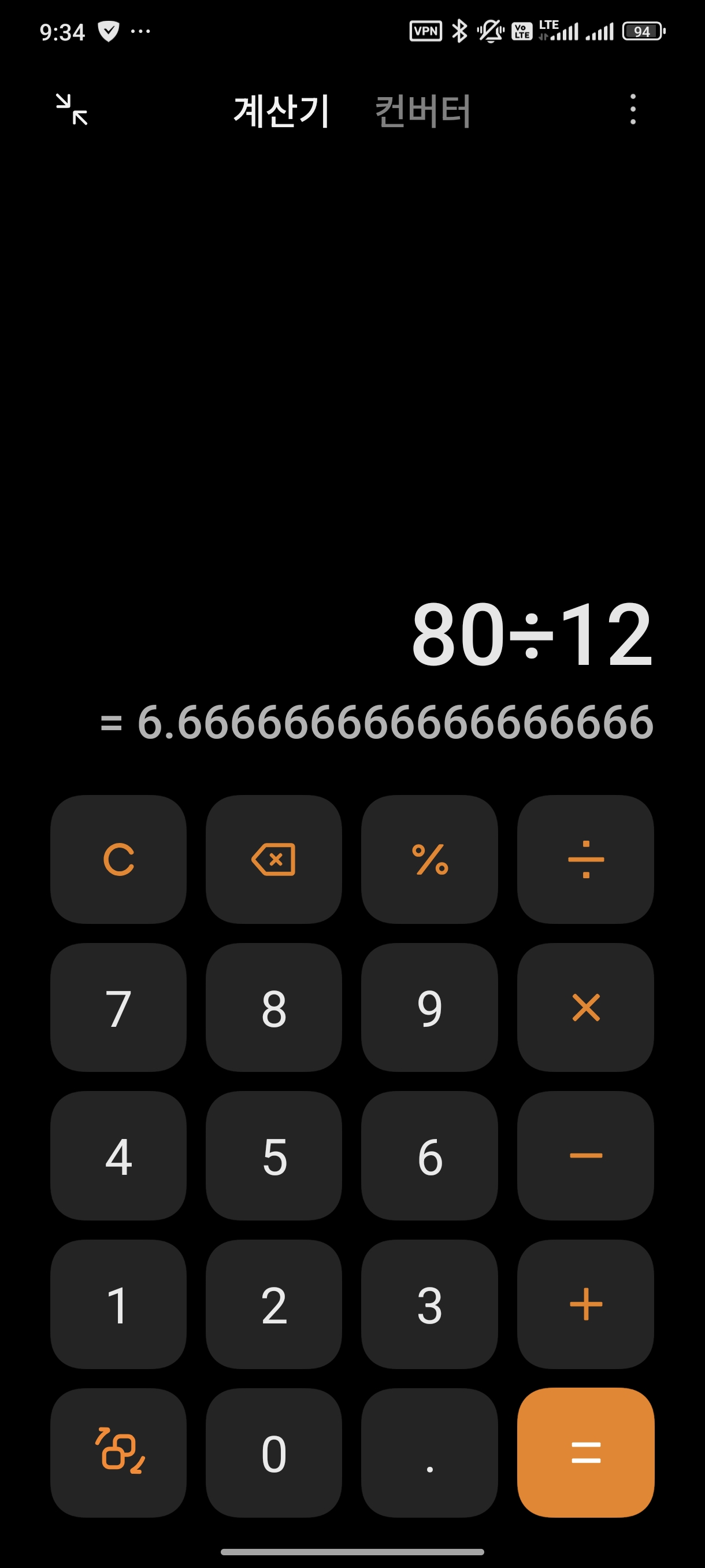
Task: Tap the 5 key
Action: (274, 1155)
